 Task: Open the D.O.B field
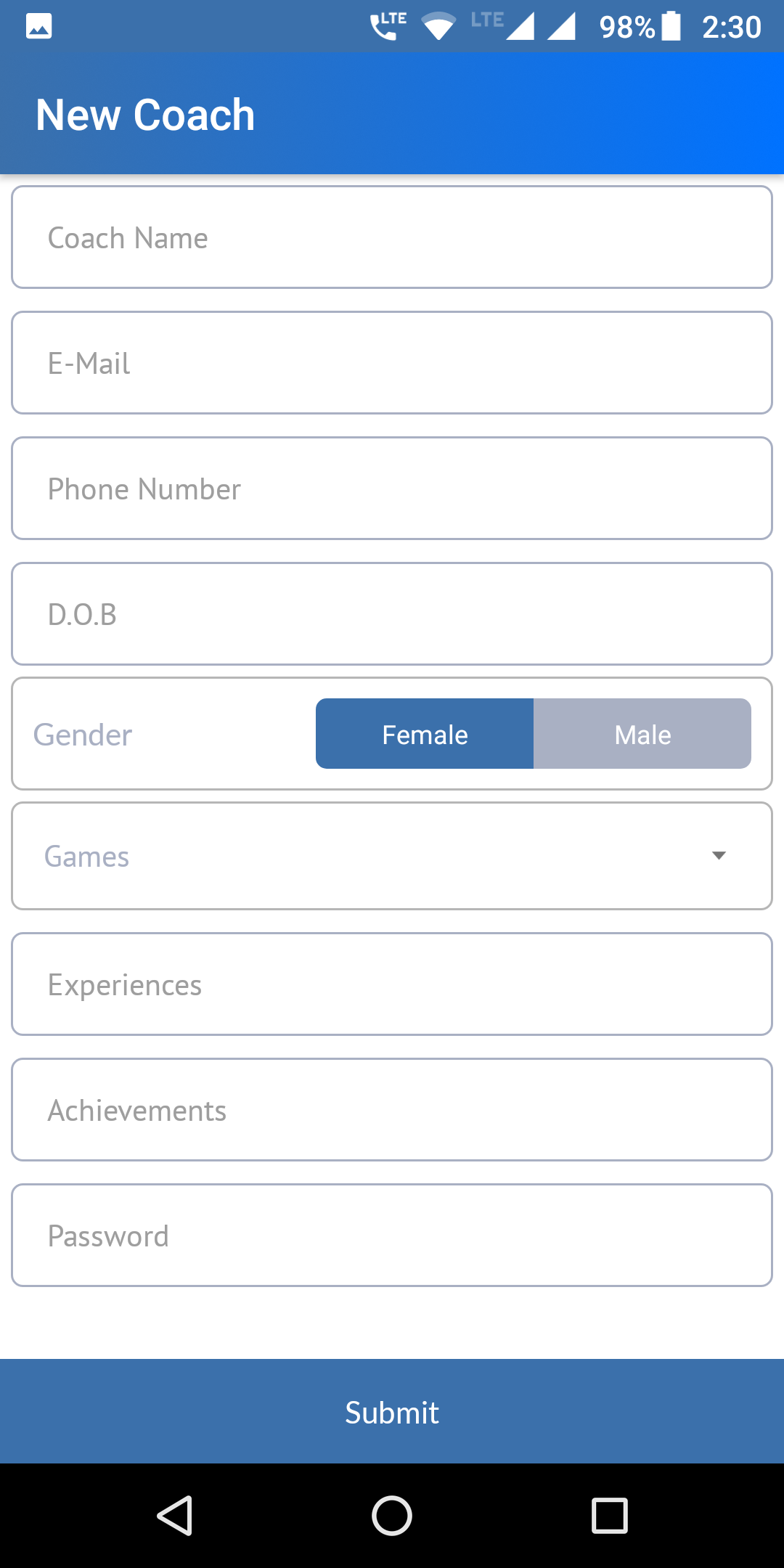[392, 614]
